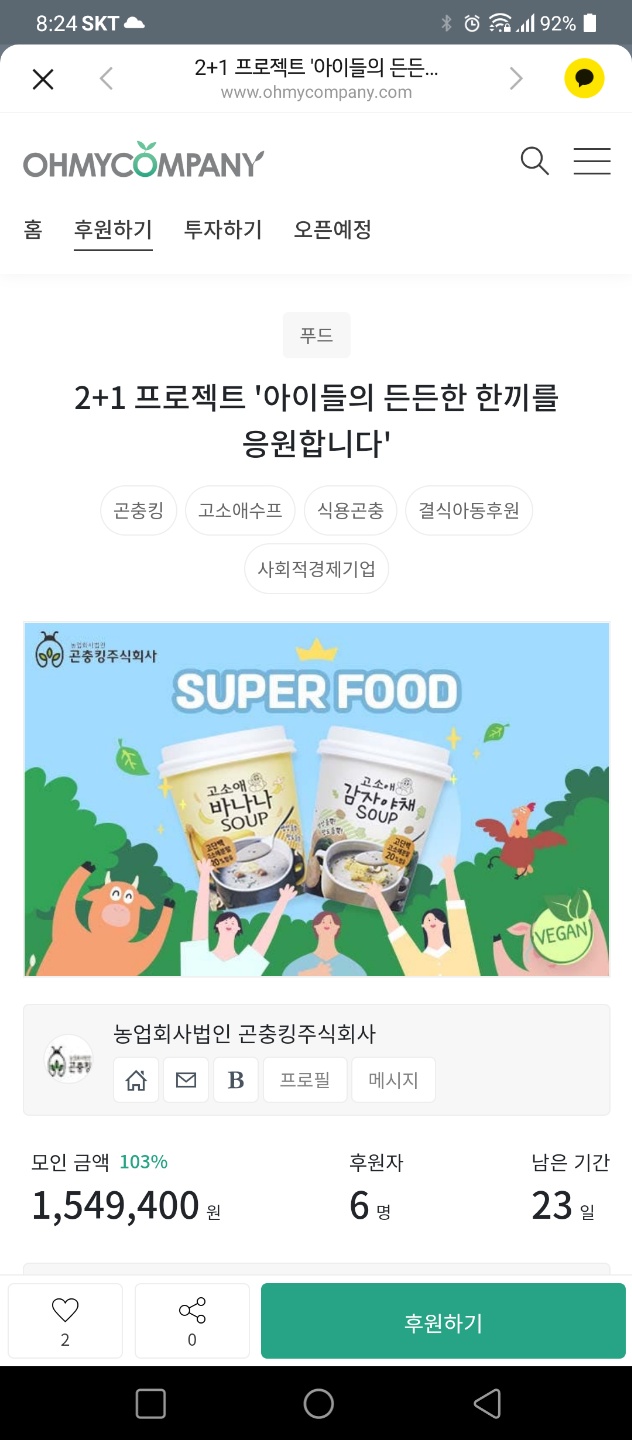The width and height of the screenshot is (632, 1440).
Task: Tap the 결식아동후원 tag
Action: point(469,511)
